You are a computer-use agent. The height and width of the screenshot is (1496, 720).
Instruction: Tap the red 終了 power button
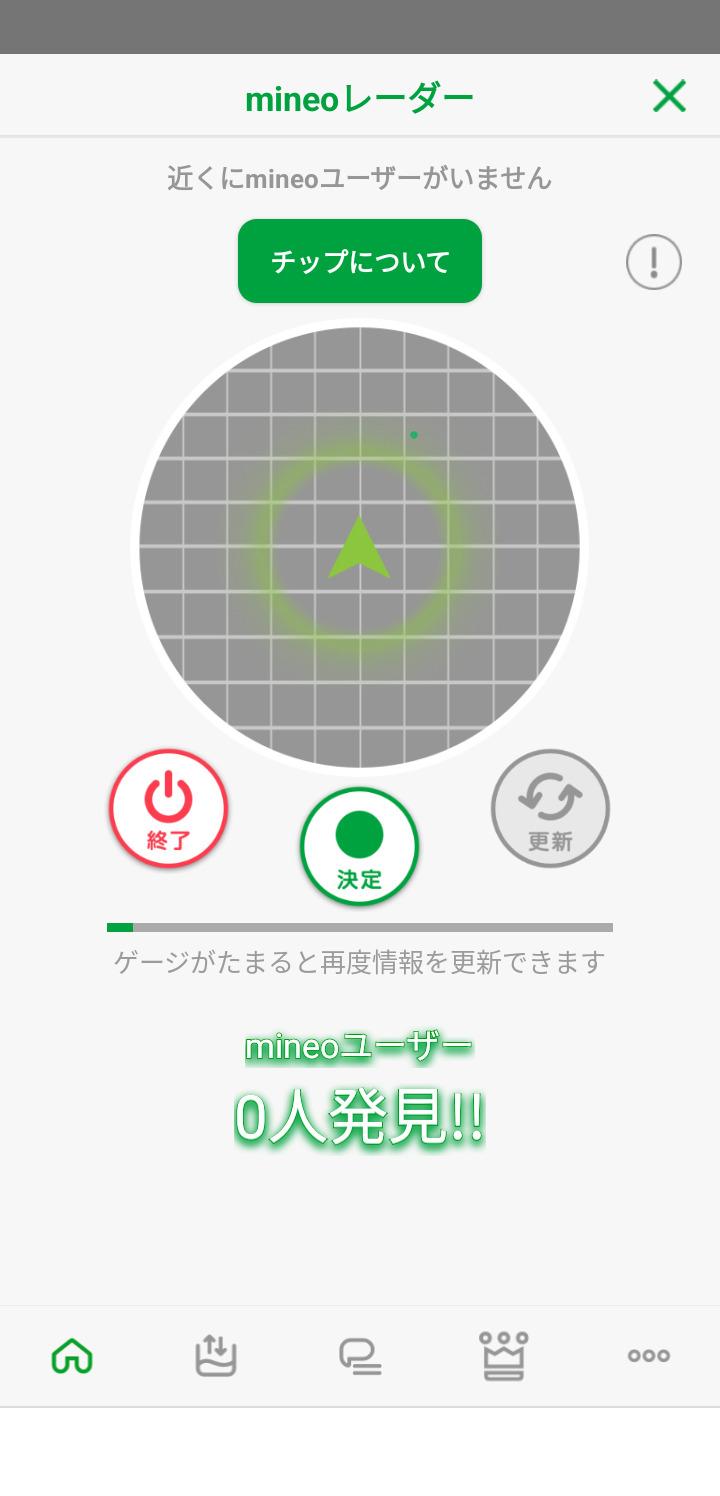click(169, 808)
